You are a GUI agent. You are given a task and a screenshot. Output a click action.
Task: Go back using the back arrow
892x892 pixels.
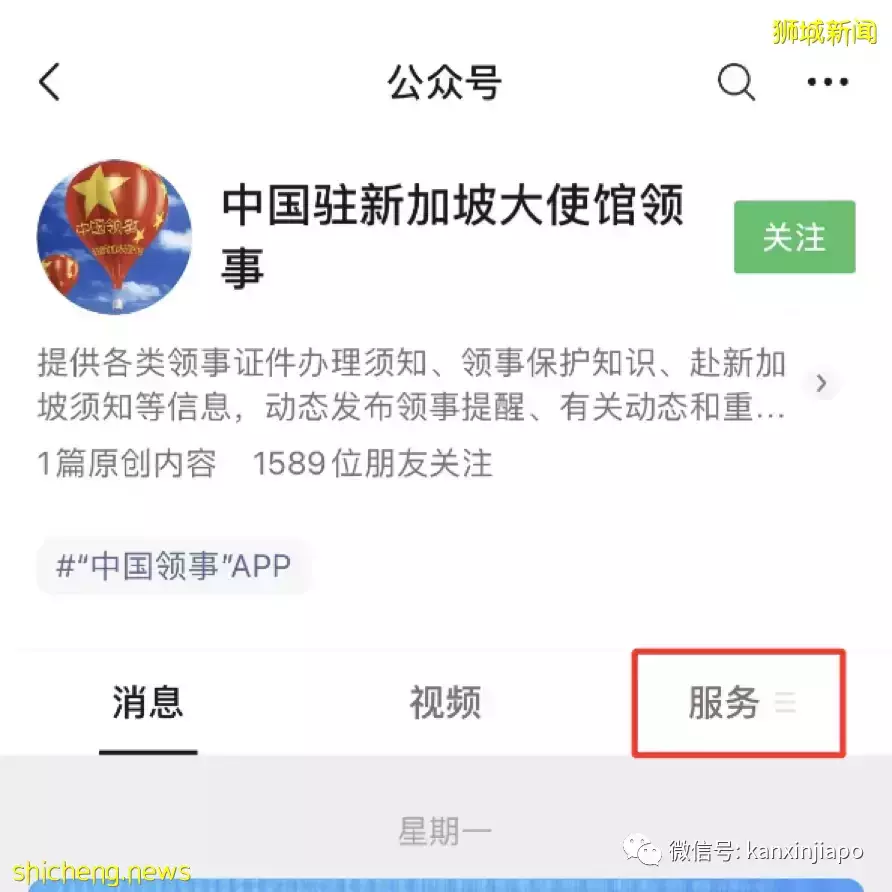click(50, 83)
